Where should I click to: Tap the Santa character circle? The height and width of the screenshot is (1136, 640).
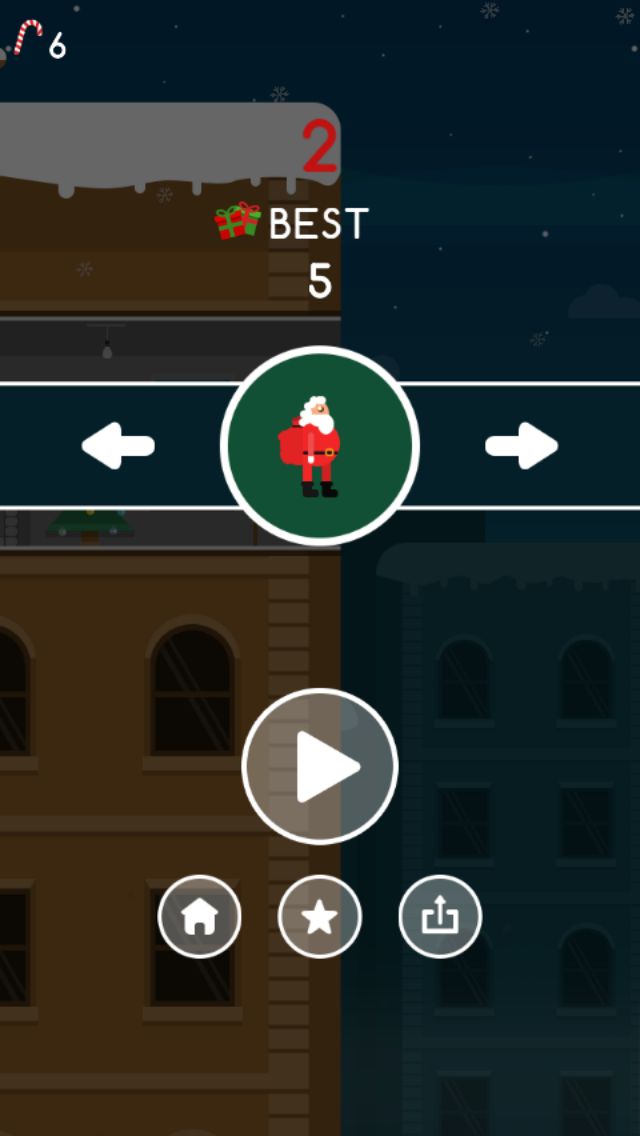[x=320, y=446]
